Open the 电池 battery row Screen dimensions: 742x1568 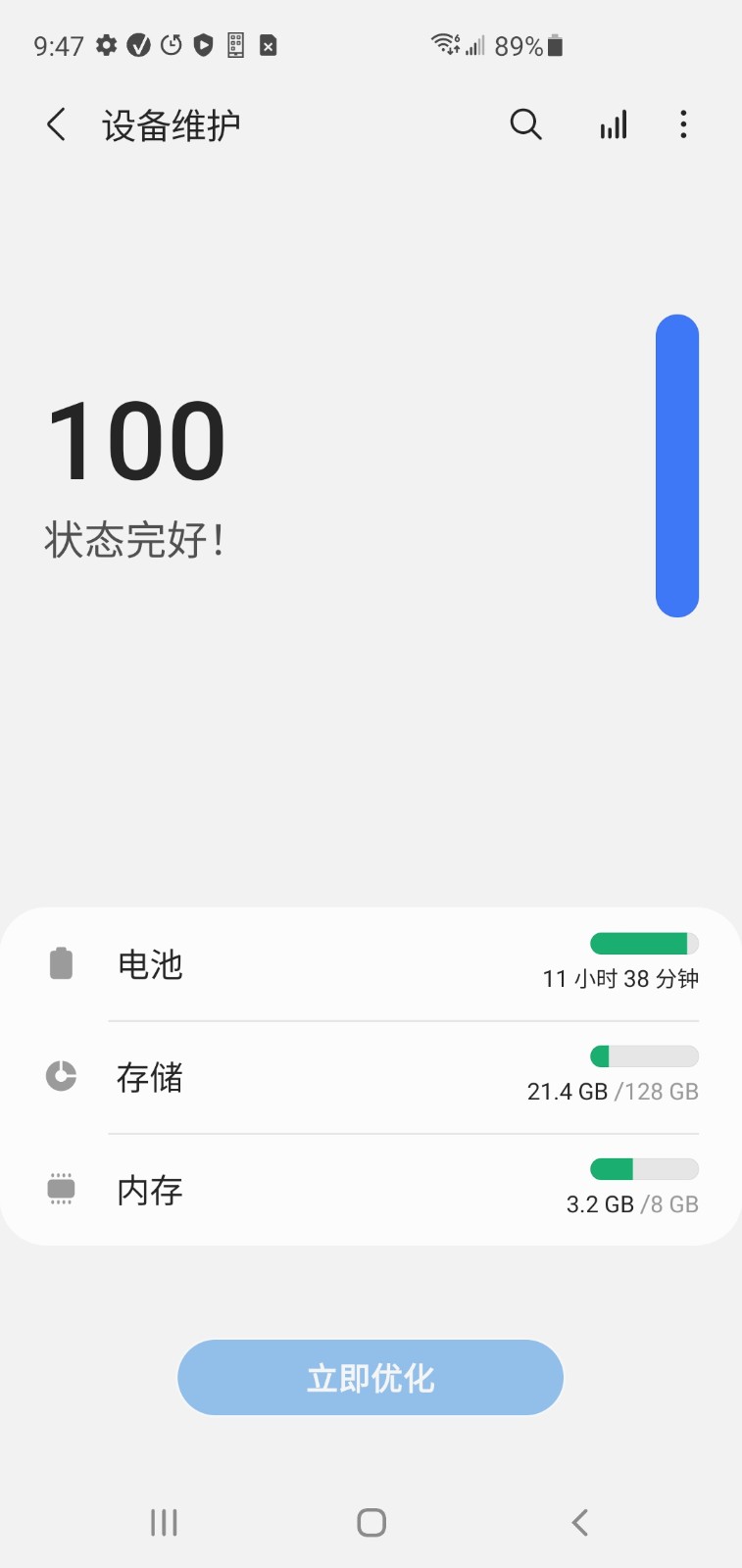point(371,964)
